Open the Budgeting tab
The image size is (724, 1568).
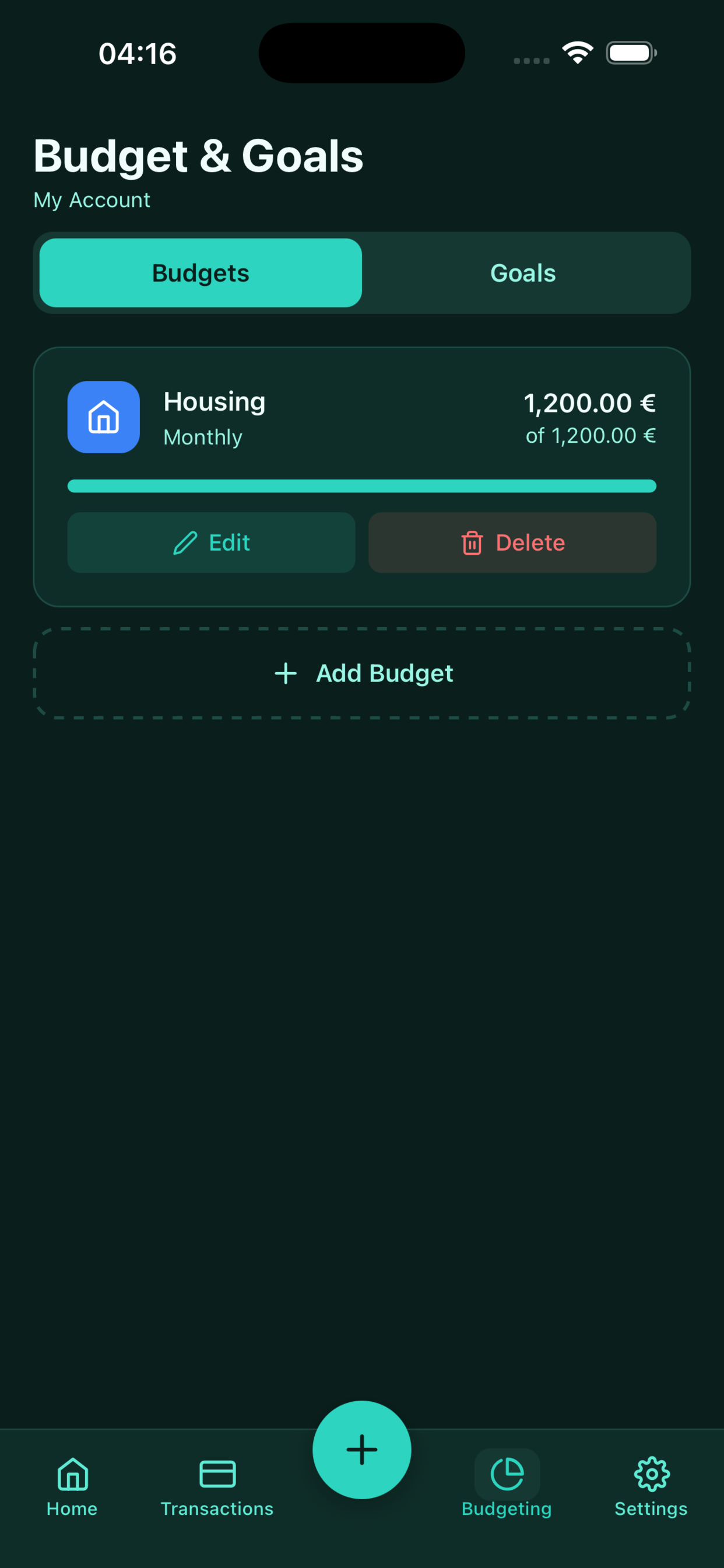[507, 1486]
